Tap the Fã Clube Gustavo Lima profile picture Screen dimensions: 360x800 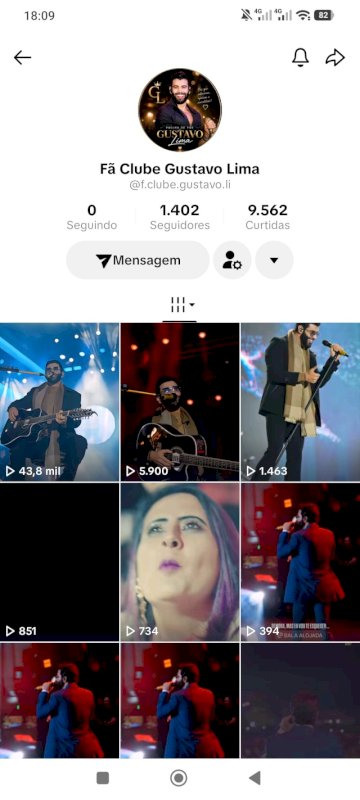[x=180, y=110]
